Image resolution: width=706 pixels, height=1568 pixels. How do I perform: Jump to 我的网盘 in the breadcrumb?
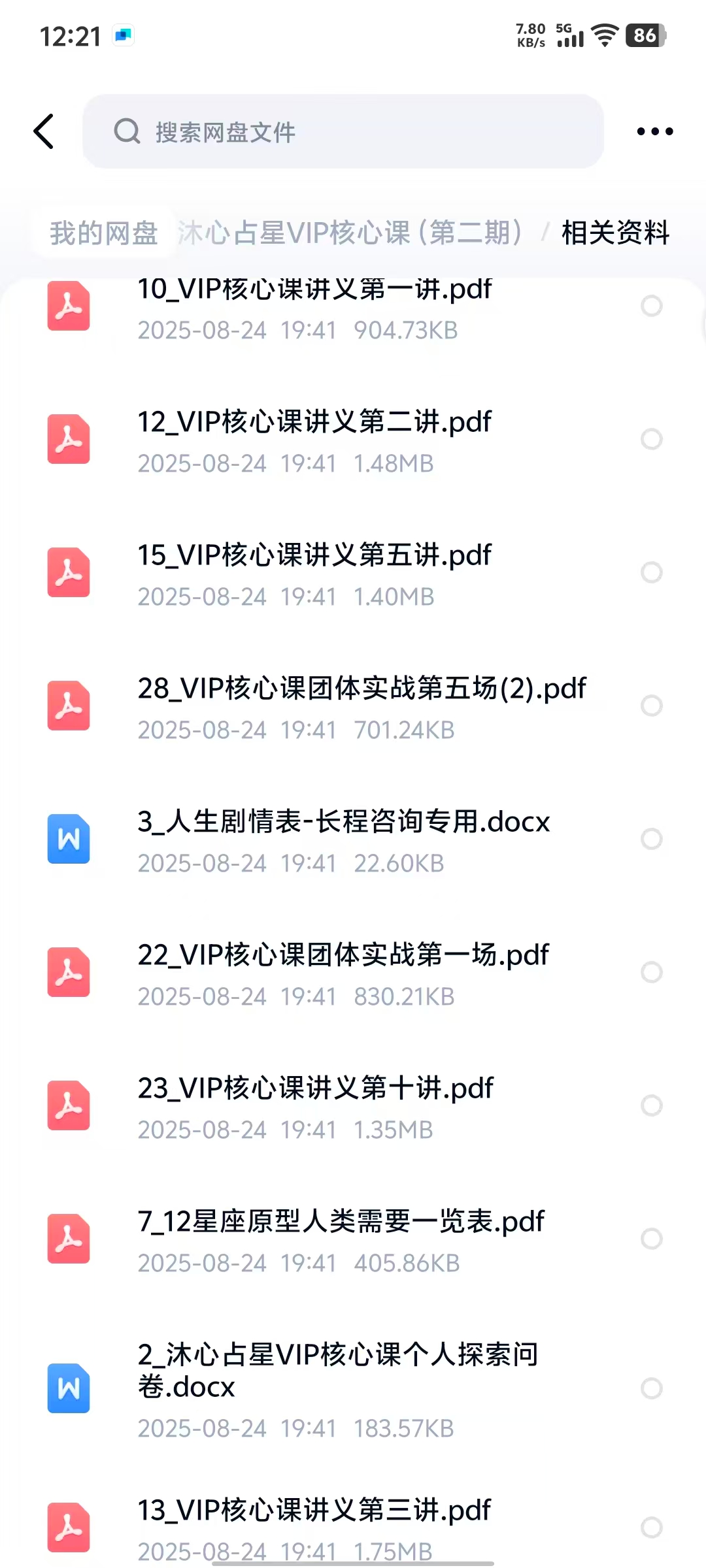(104, 233)
